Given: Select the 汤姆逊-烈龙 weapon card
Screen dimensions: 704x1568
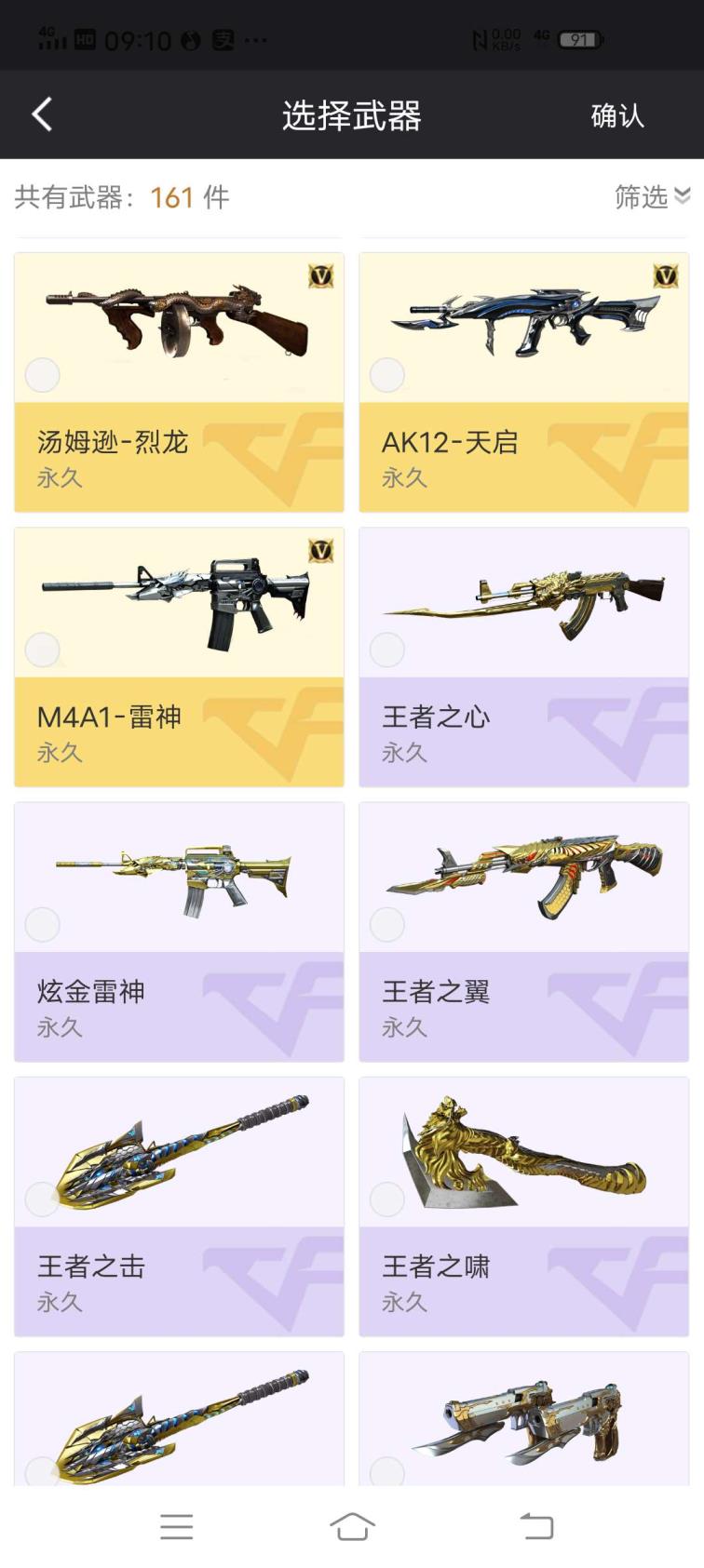Looking at the screenshot, I should pyautogui.click(x=179, y=382).
